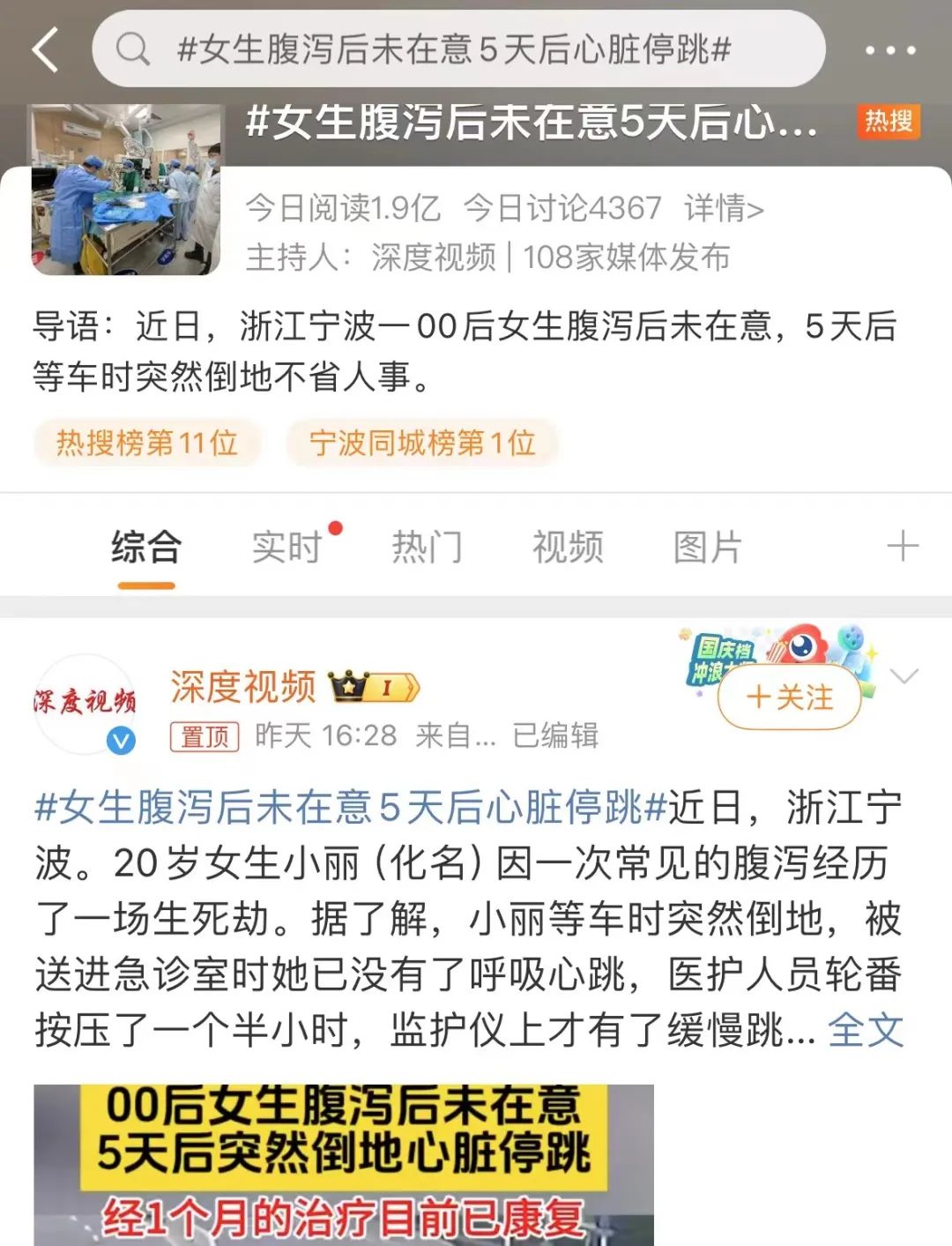Screen dimensions: 952x1246
Task: Open the 深度视频 account name
Action: click(x=243, y=686)
